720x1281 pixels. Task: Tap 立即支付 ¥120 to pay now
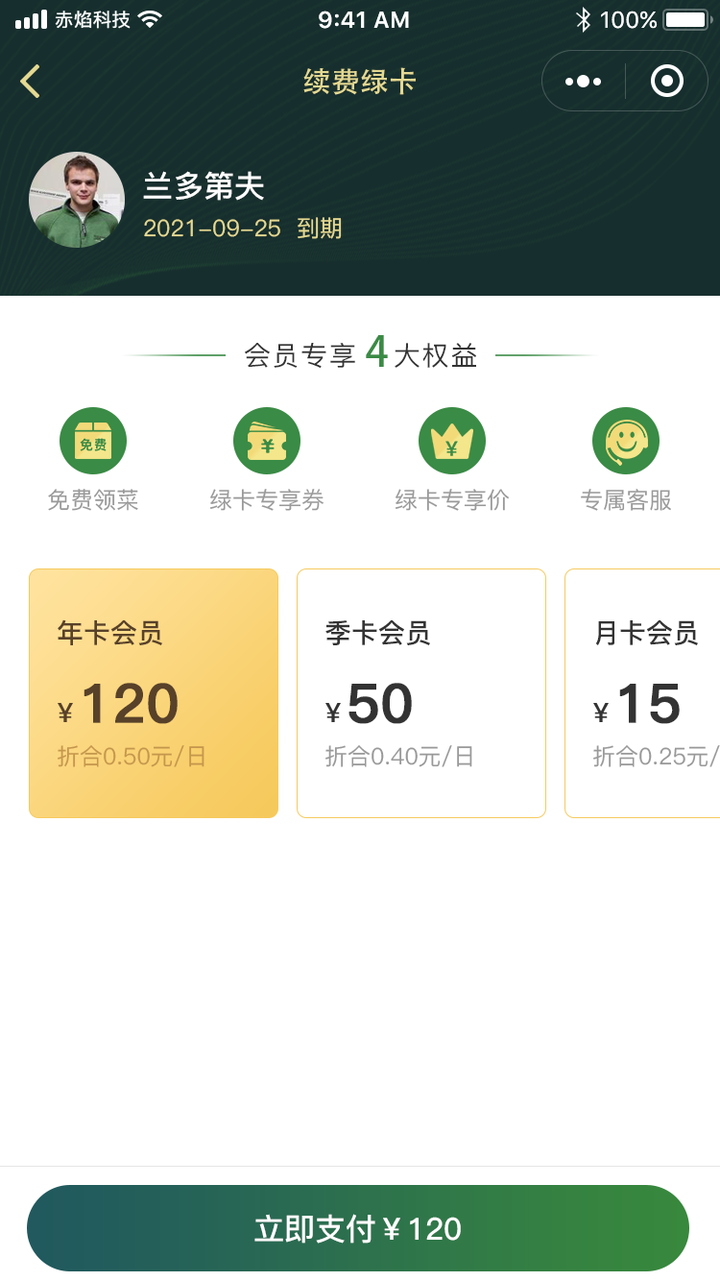(x=358, y=1228)
